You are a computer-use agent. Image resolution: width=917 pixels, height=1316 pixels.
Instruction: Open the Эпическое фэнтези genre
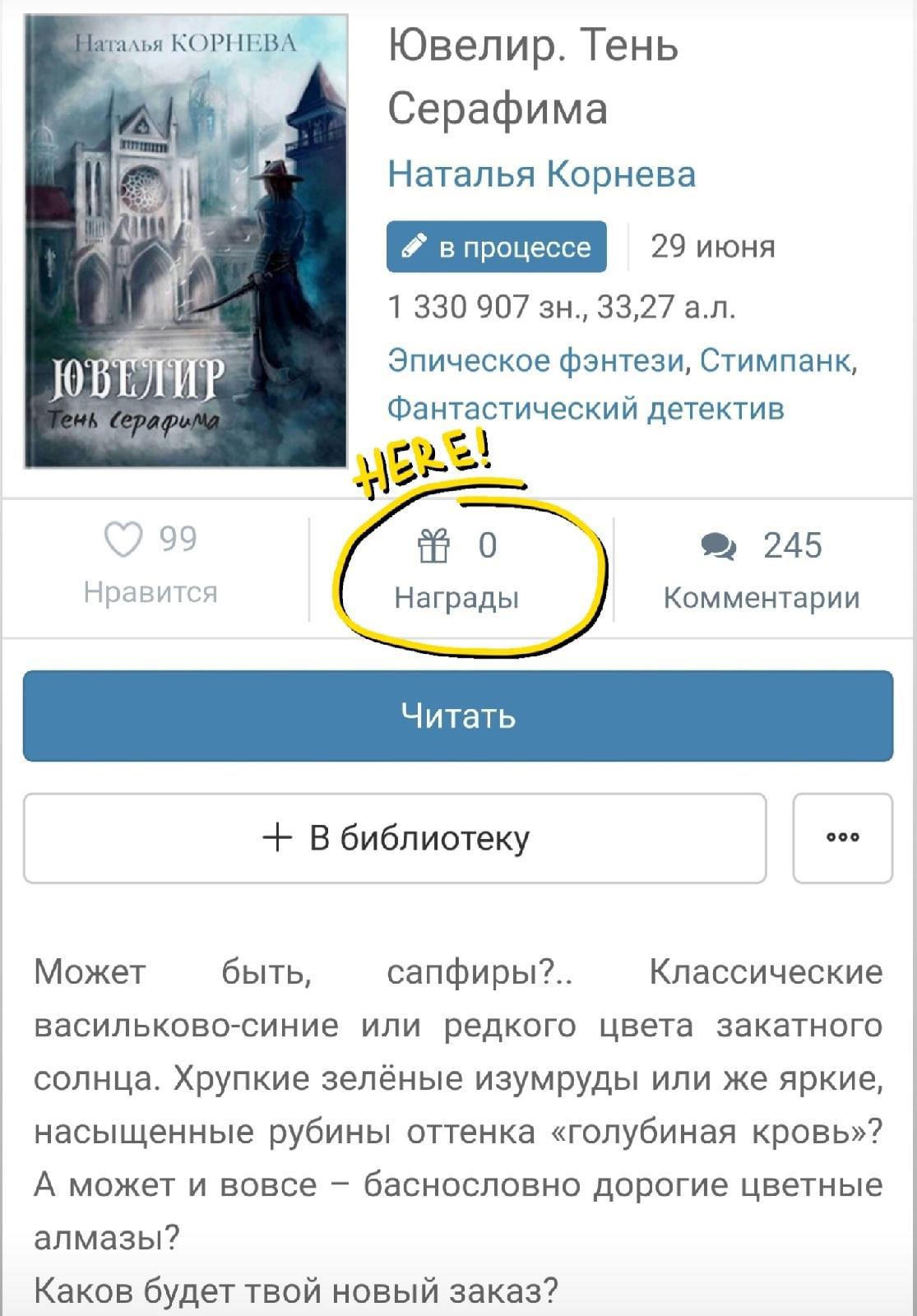[x=536, y=360]
